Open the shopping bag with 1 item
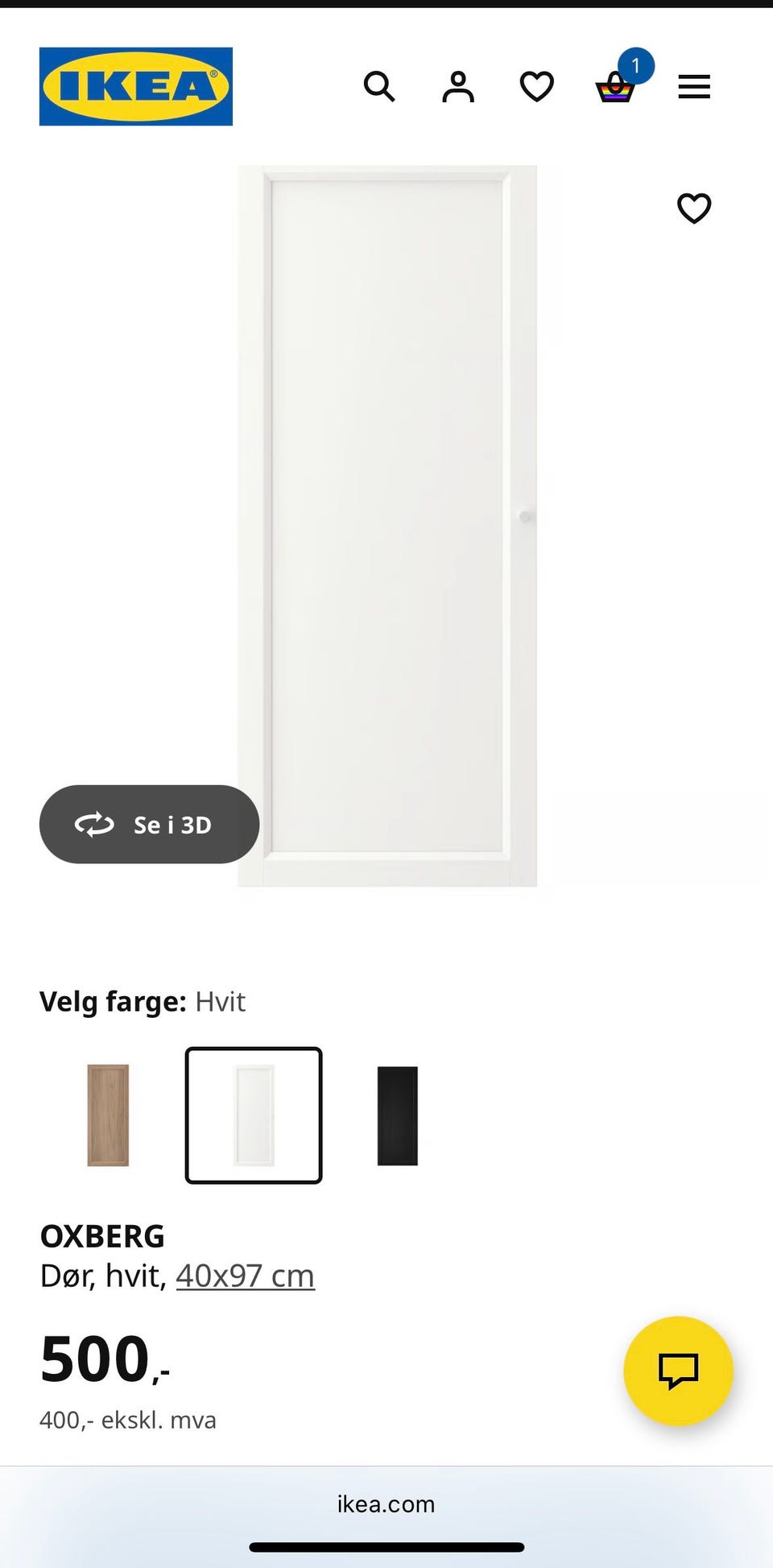The image size is (773, 1568). [614, 89]
